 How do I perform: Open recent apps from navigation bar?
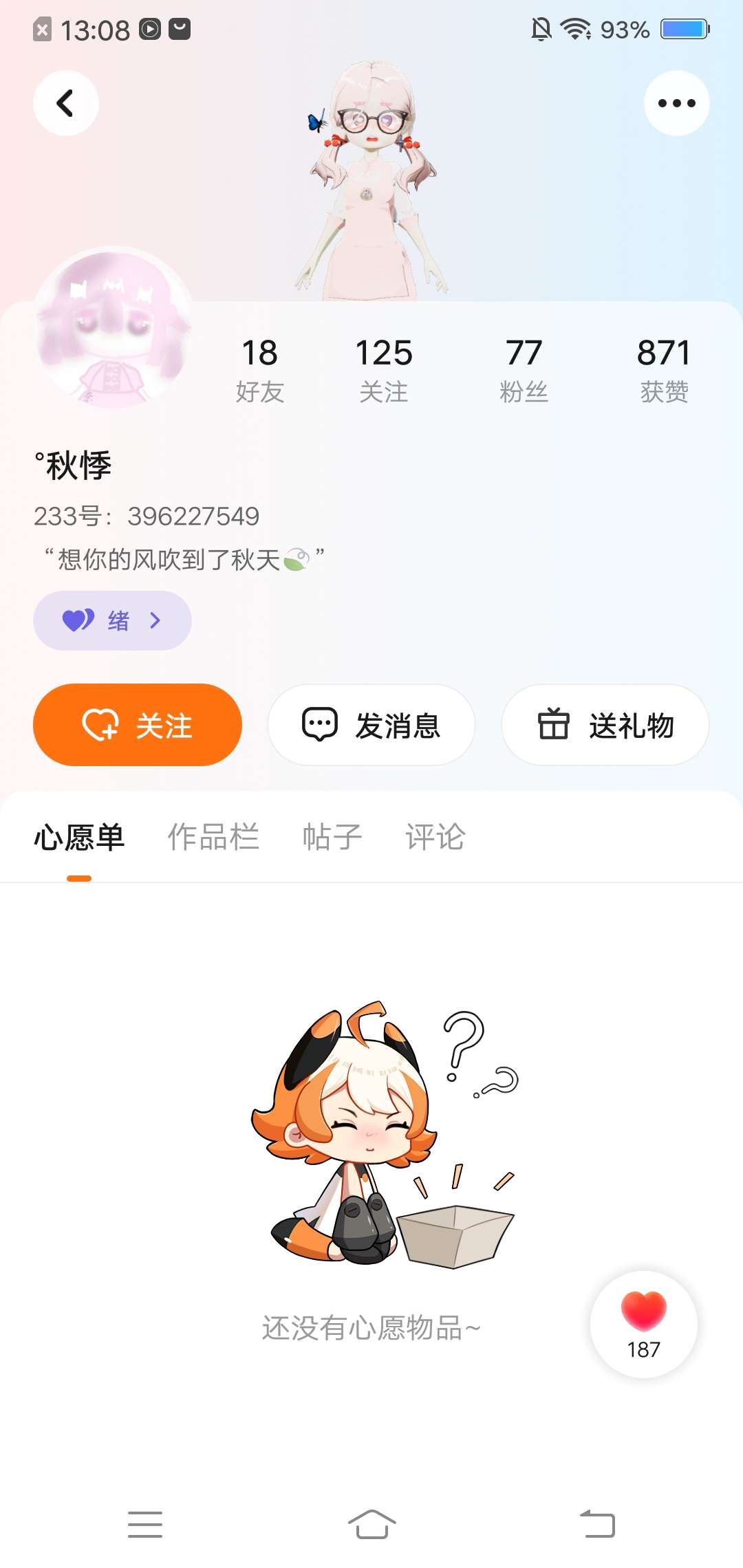click(x=145, y=1524)
